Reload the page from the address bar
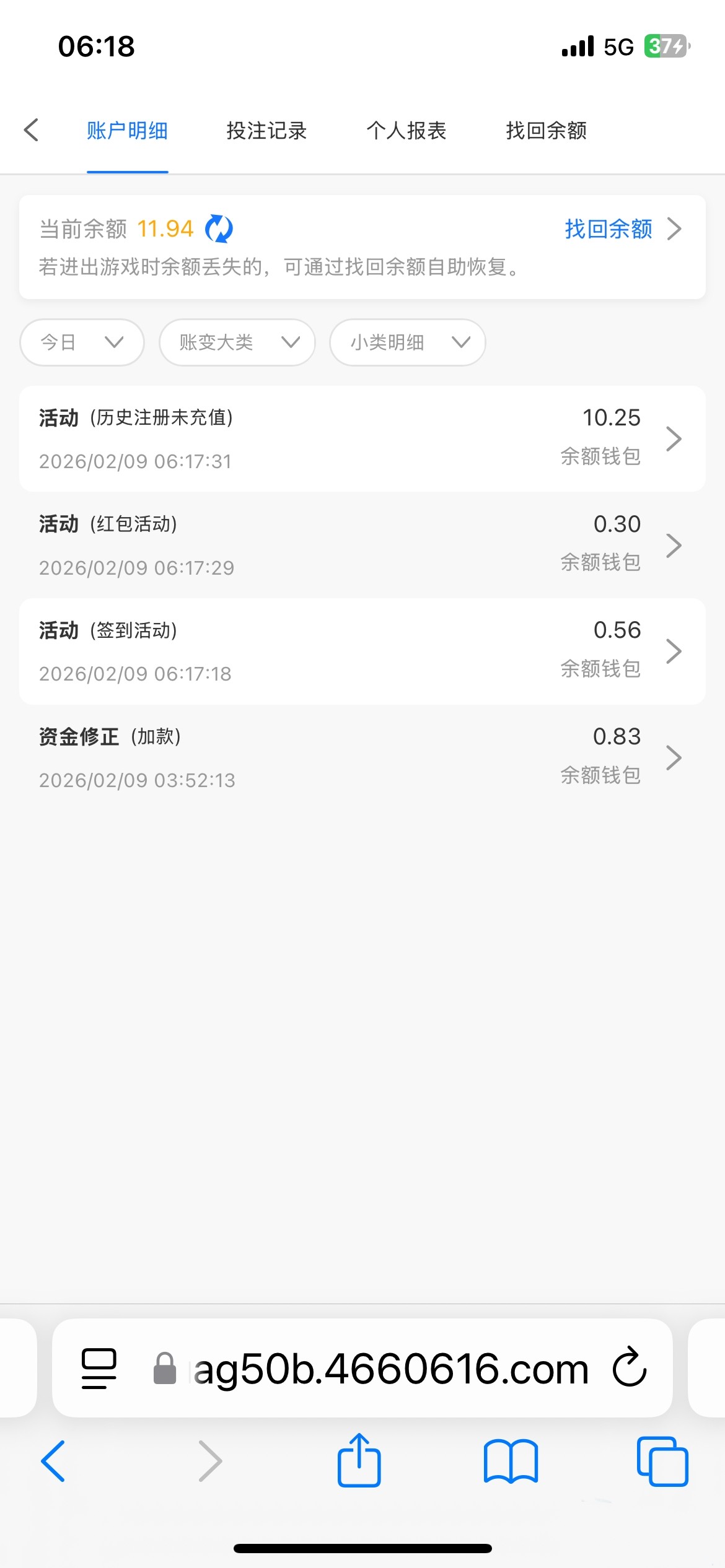Screen dimensions: 725x1568 coord(630,1369)
